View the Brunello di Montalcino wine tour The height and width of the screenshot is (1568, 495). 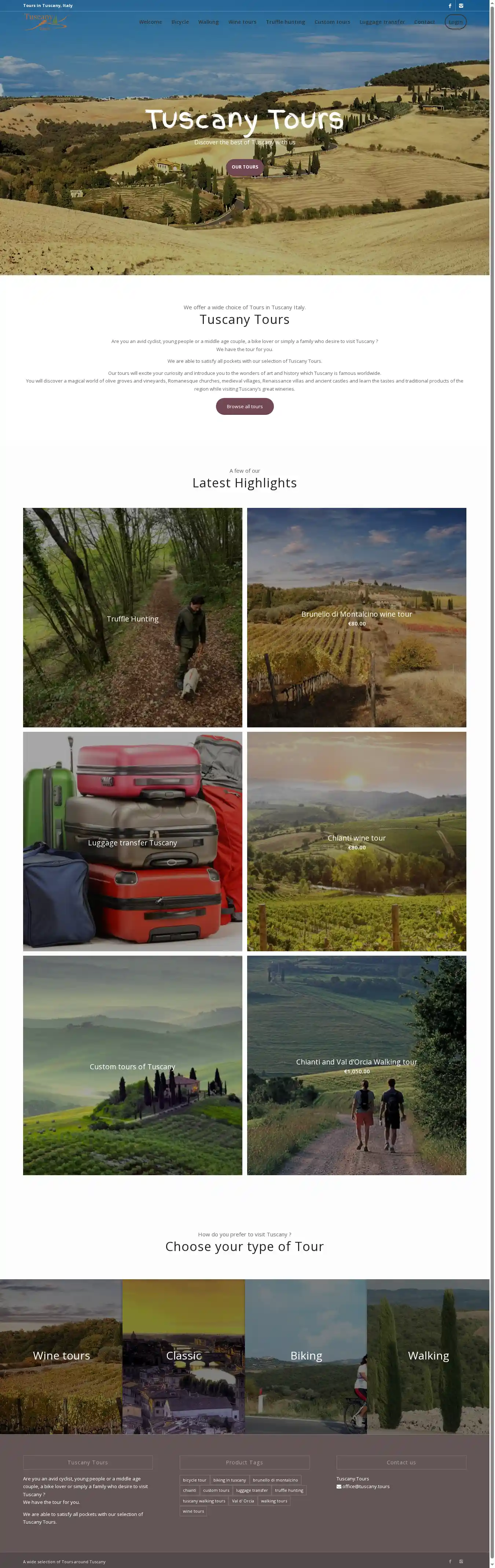[357, 618]
